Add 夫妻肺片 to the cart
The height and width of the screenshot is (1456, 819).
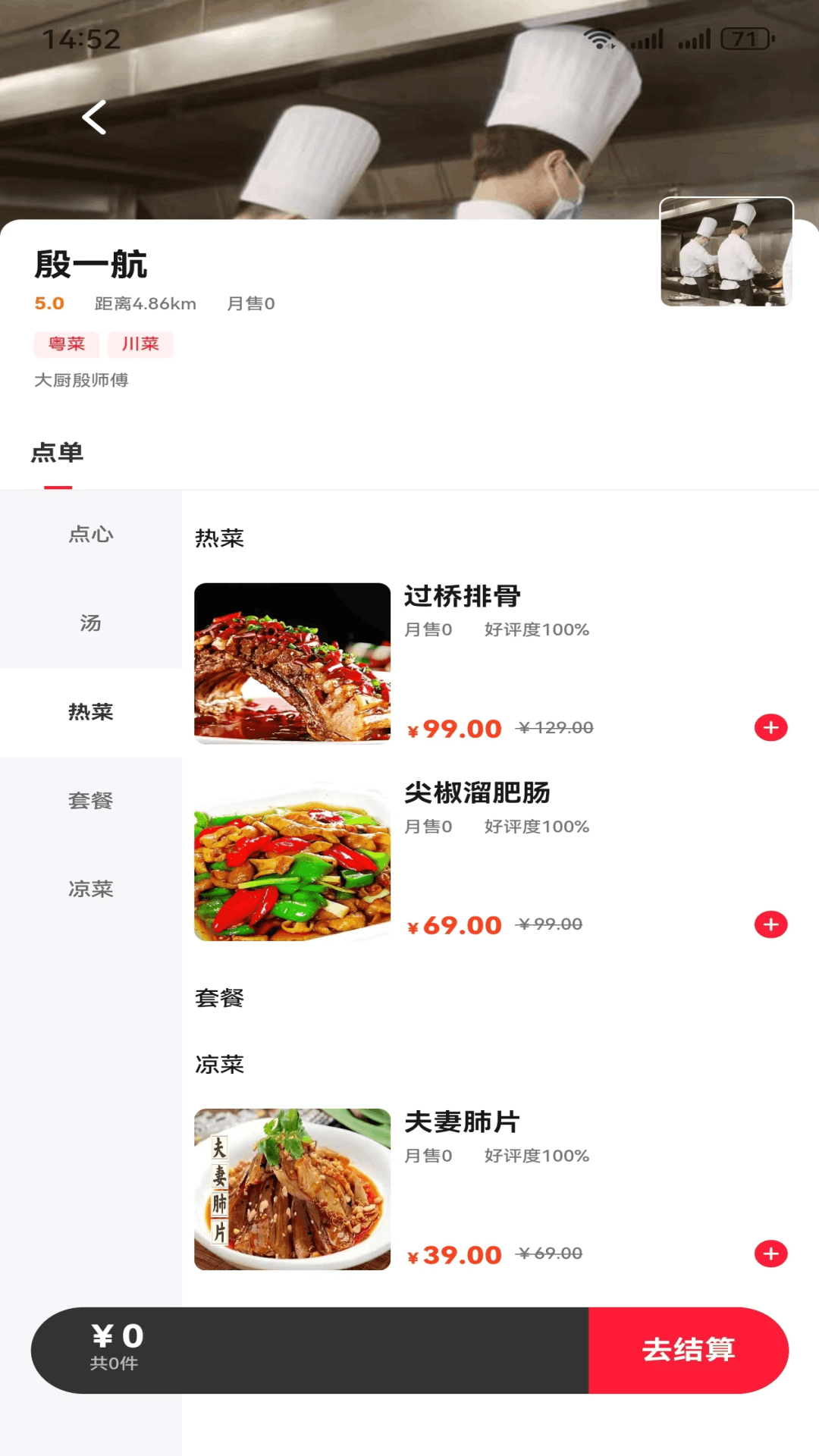pyautogui.click(x=770, y=1254)
